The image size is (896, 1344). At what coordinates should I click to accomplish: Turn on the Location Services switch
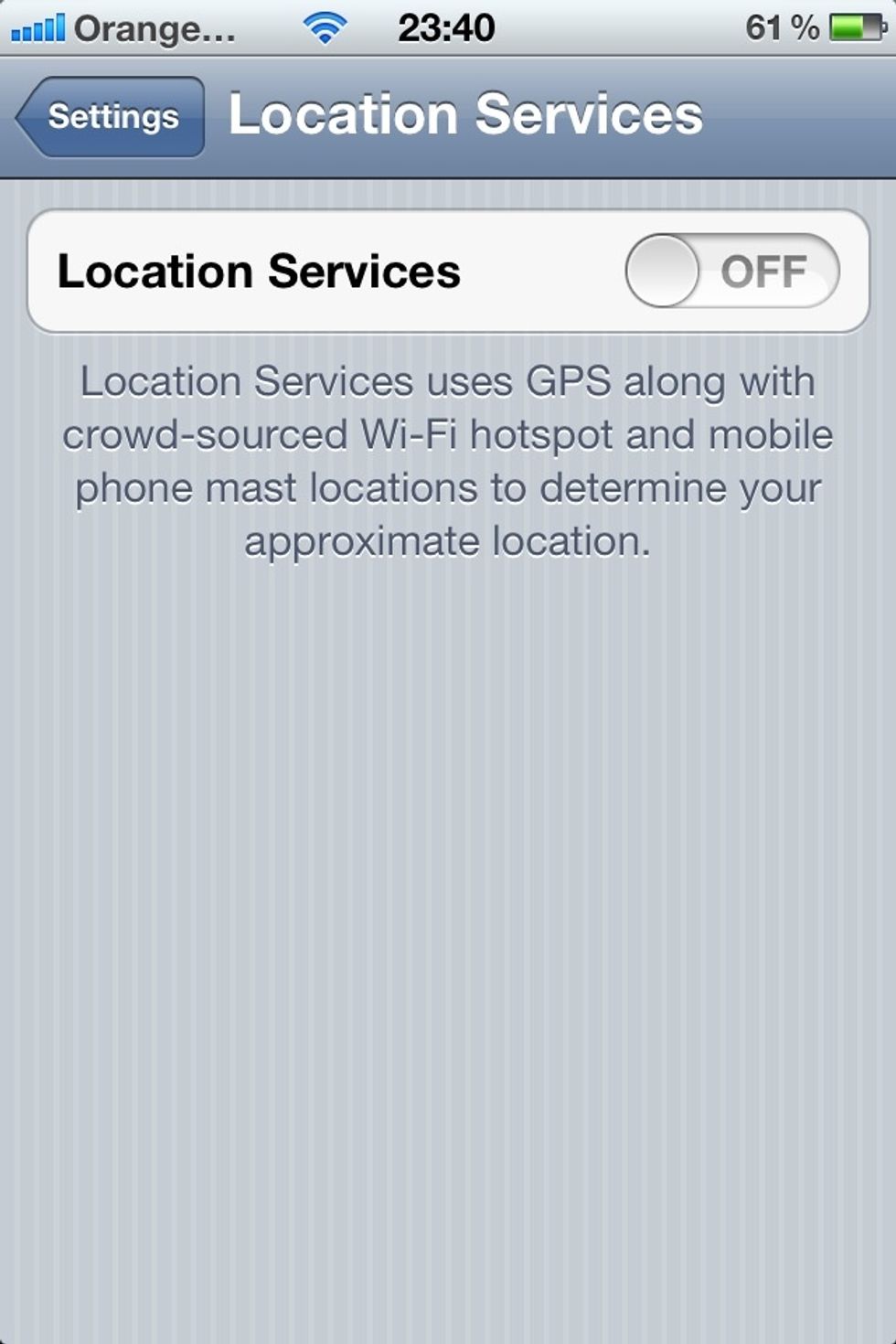click(x=731, y=271)
